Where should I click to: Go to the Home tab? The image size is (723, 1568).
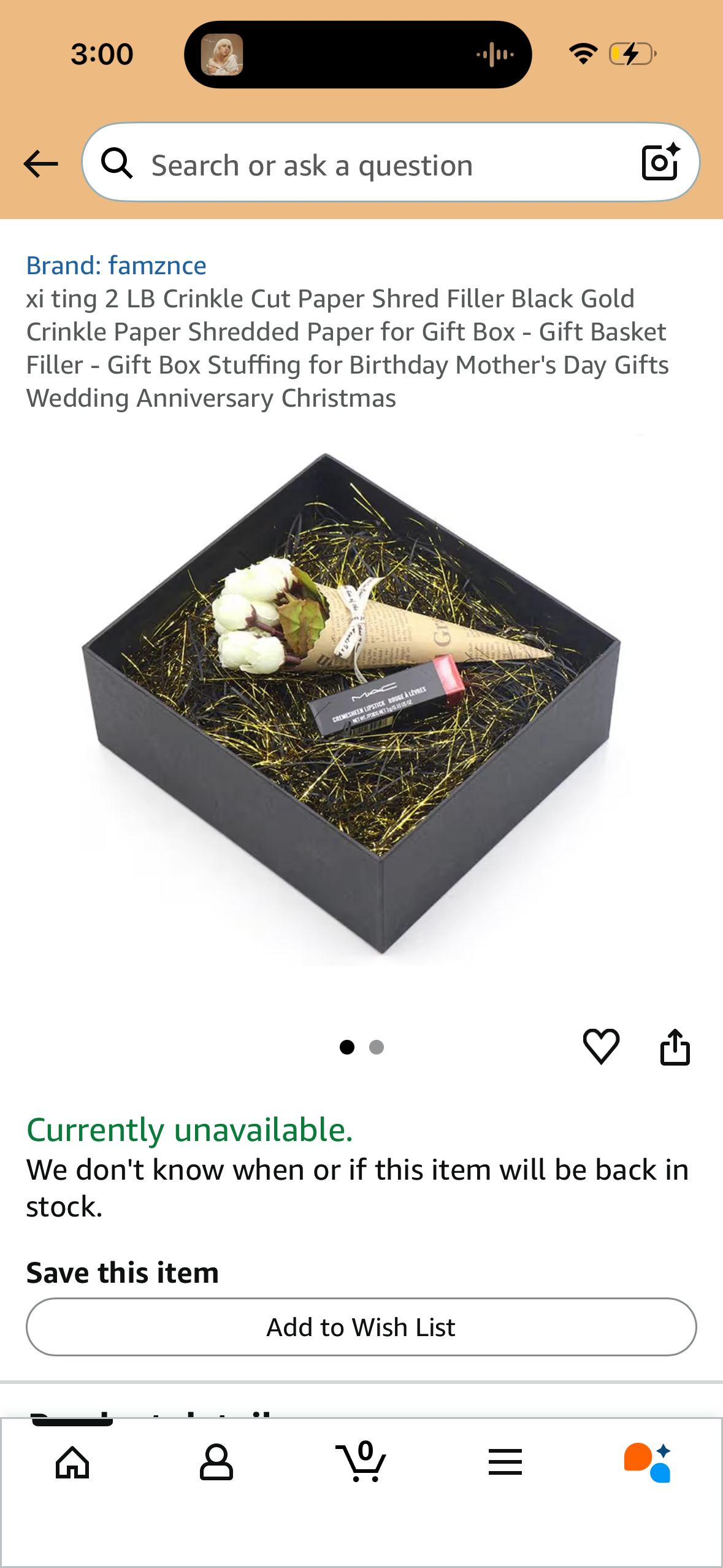(x=72, y=1462)
